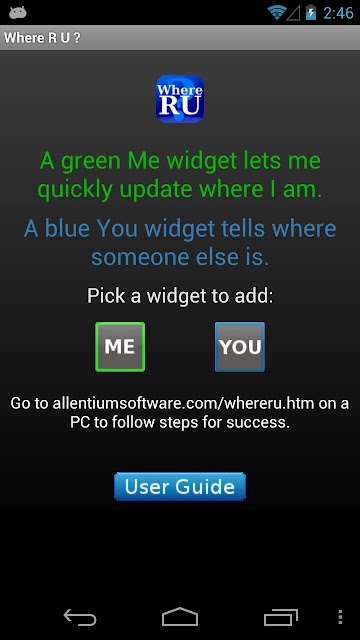Add the blue YOU widget

240,347
